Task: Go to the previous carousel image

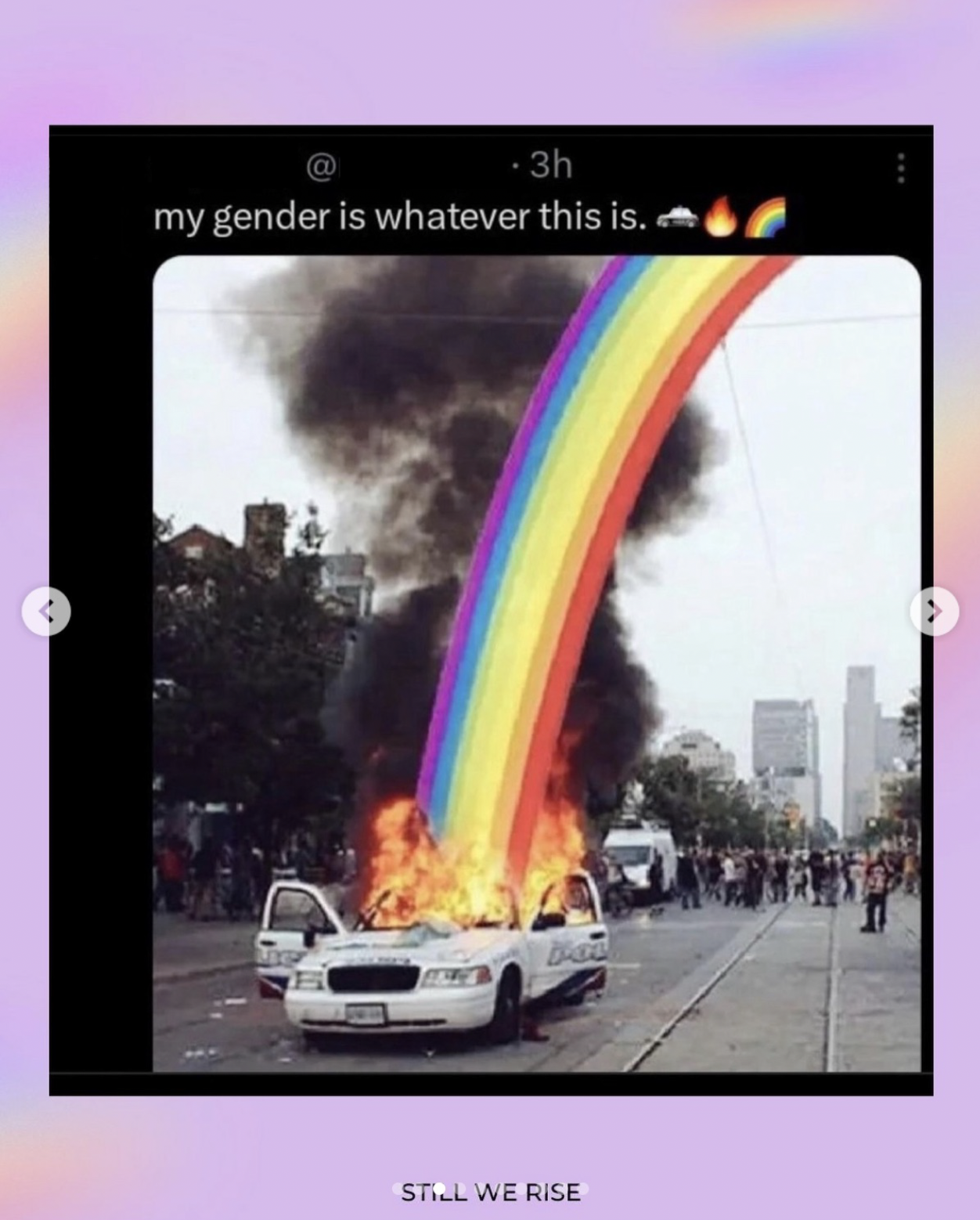Action: point(46,611)
